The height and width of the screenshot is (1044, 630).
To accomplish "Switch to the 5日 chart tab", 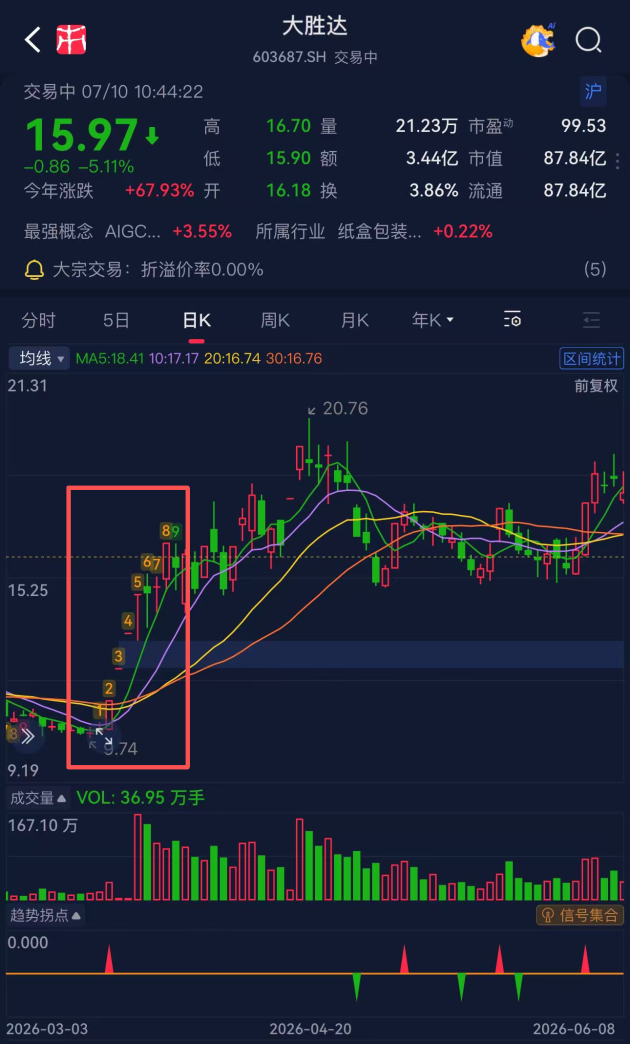I will (x=117, y=320).
